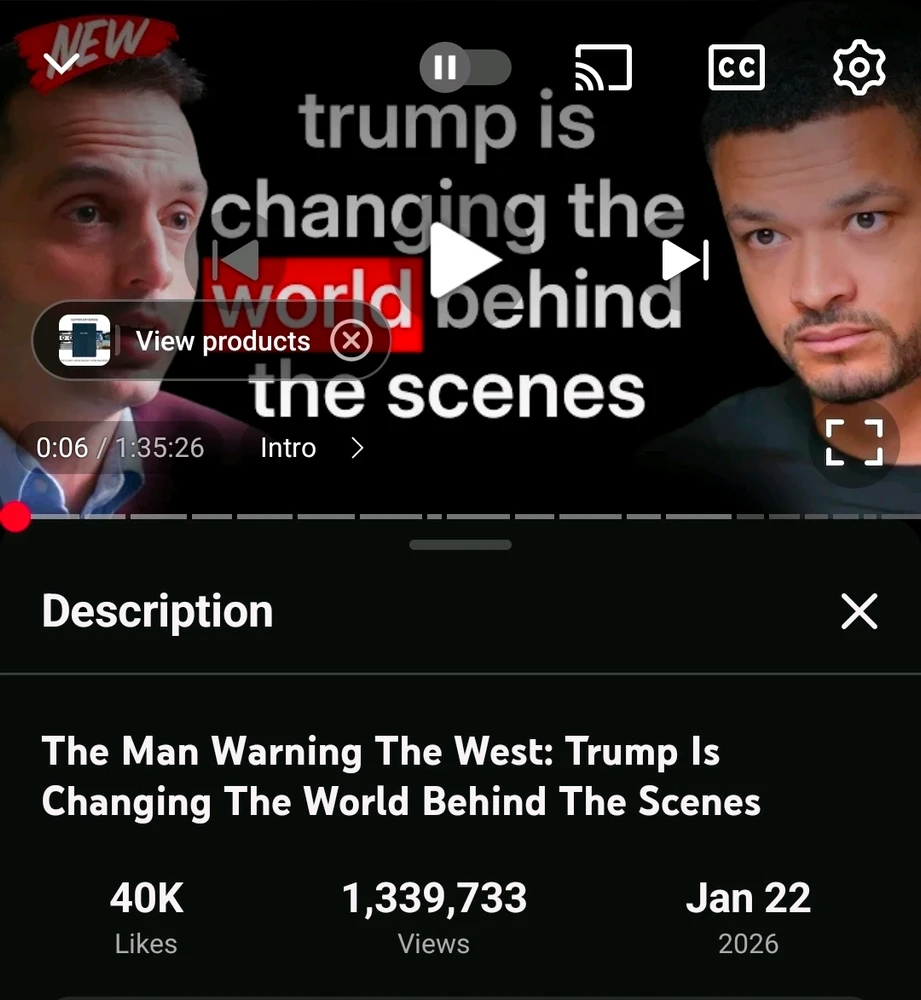Open the Intro chapter list
The image size is (921, 1000).
[311, 448]
